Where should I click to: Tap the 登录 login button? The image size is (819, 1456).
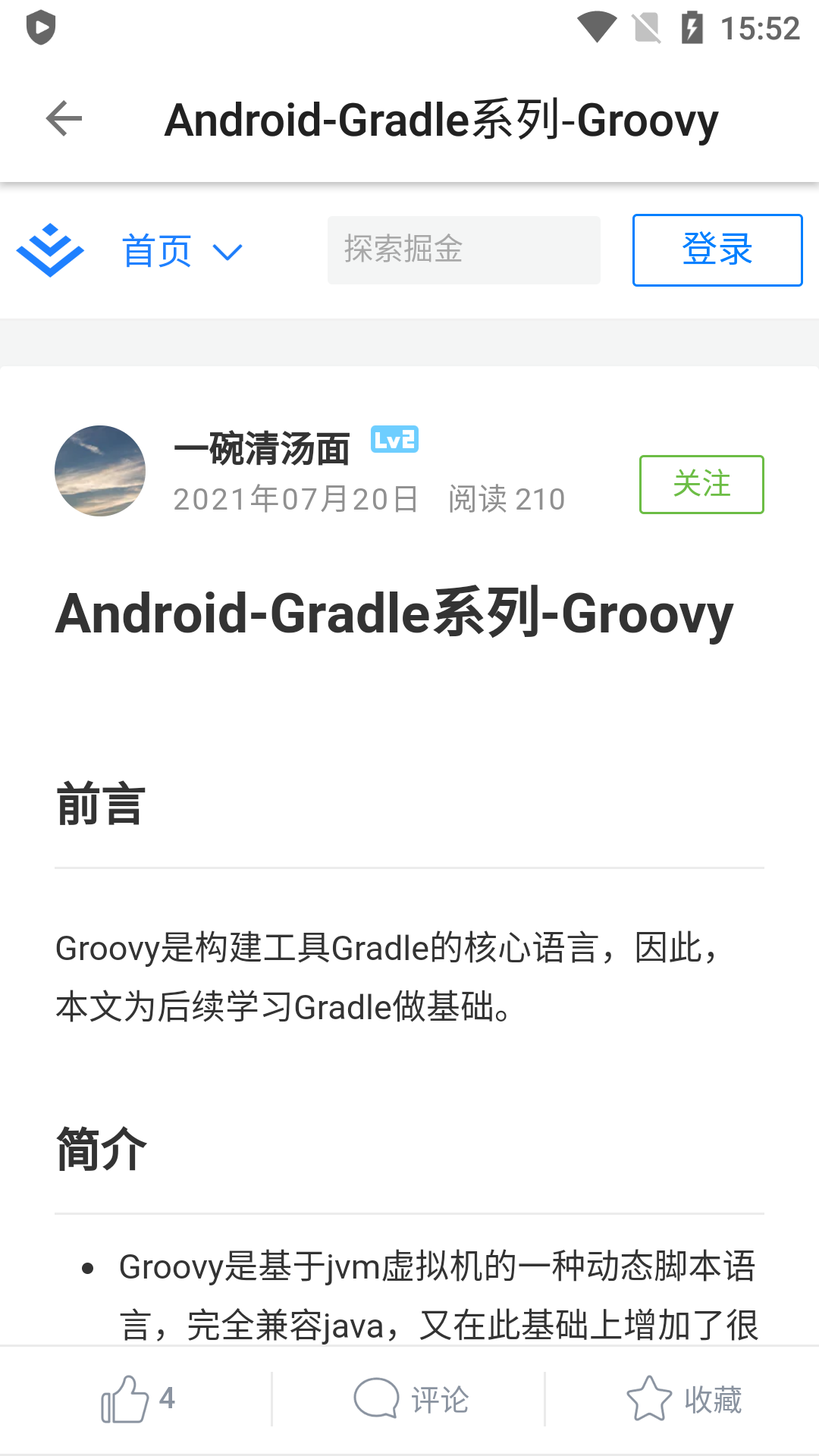click(717, 250)
